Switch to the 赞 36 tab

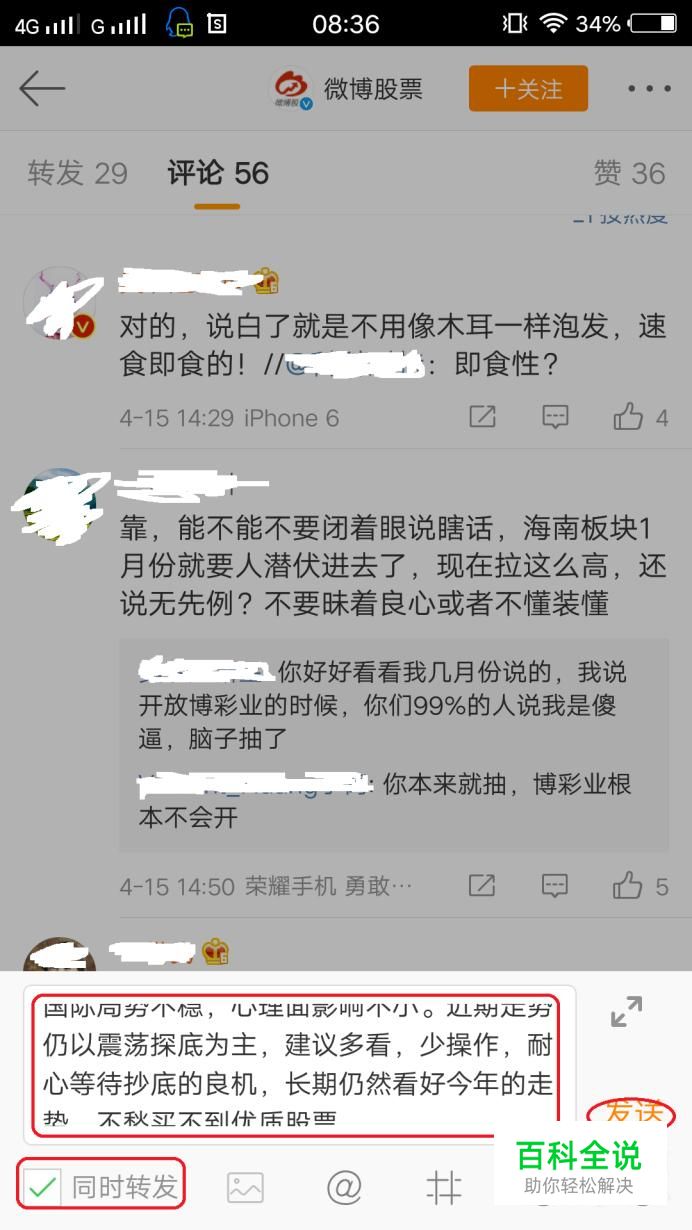[630, 173]
